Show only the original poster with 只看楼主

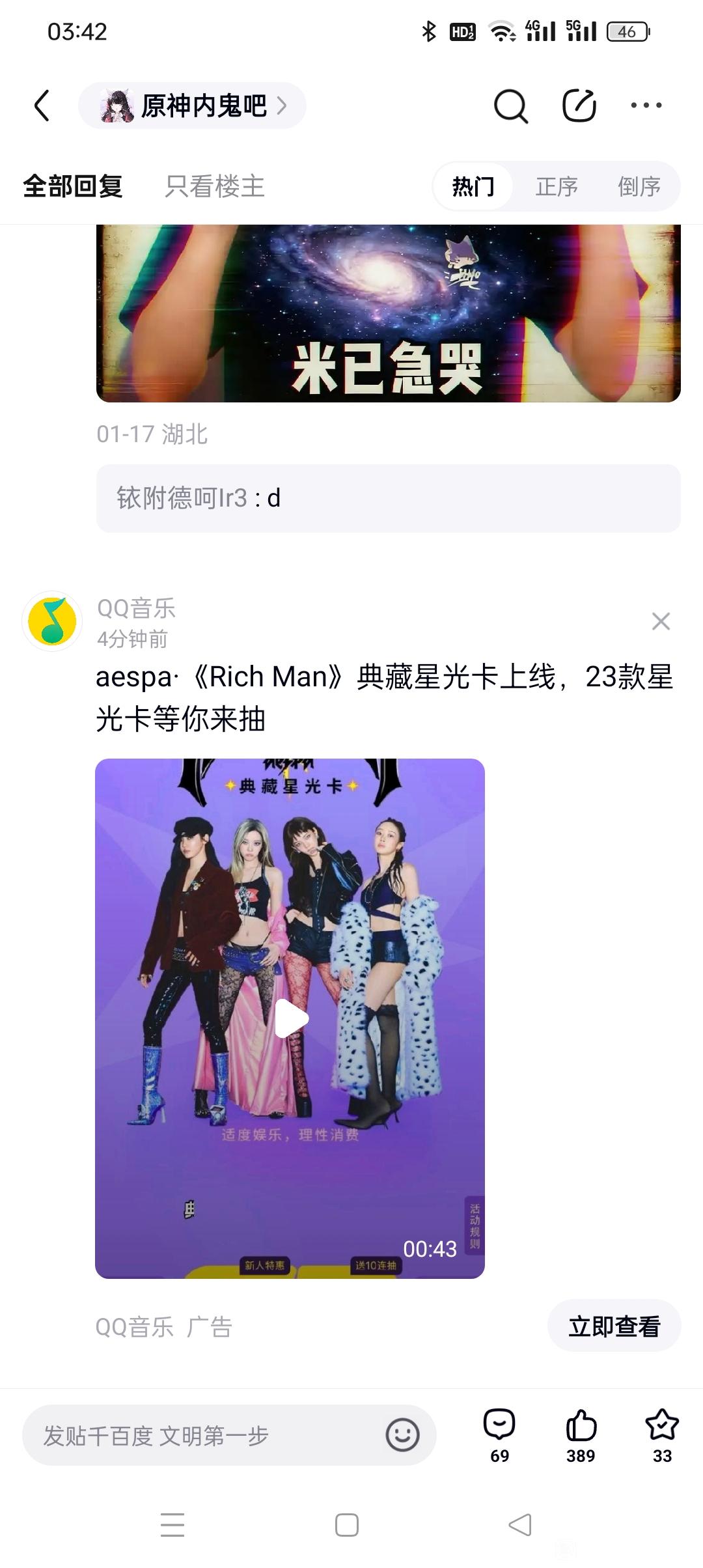(x=215, y=186)
